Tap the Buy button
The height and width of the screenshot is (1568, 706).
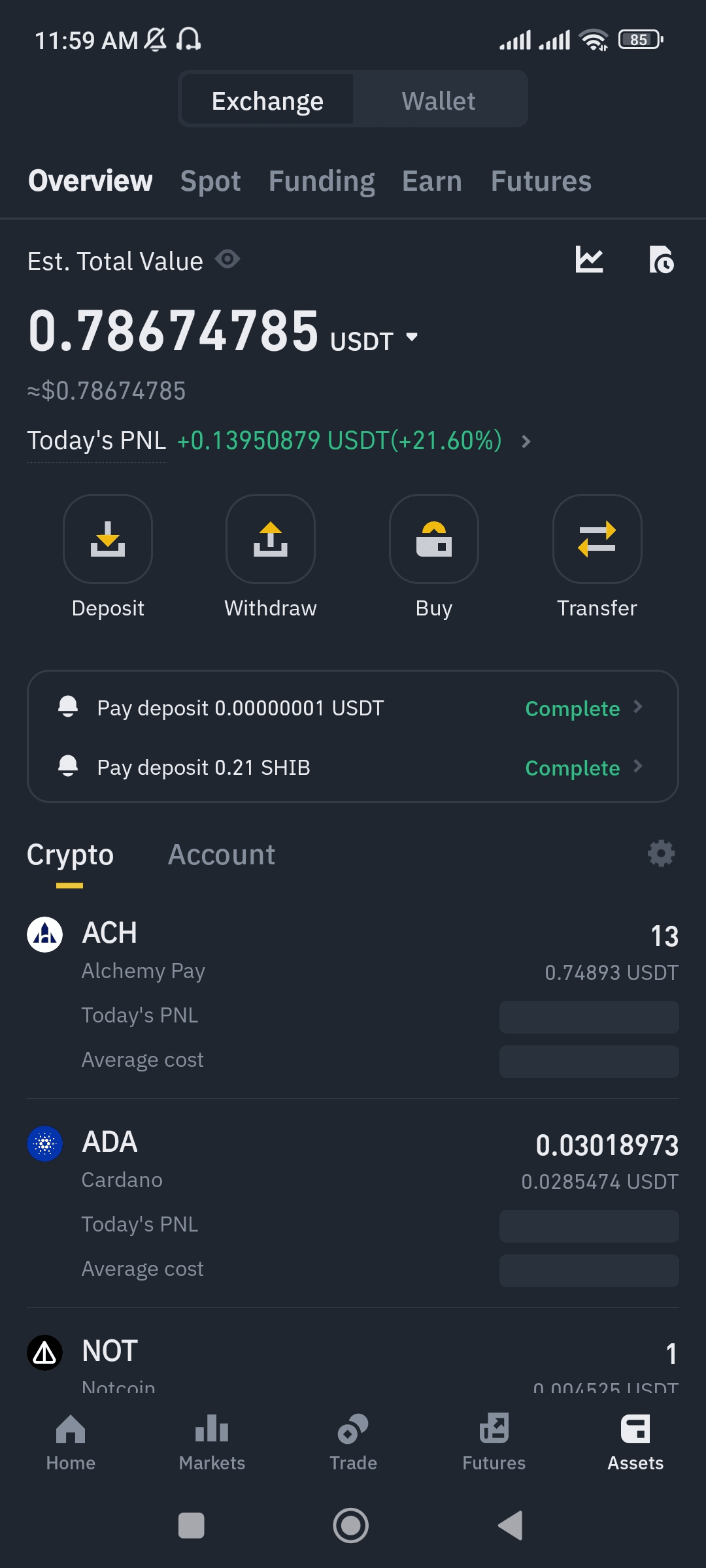(x=434, y=539)
